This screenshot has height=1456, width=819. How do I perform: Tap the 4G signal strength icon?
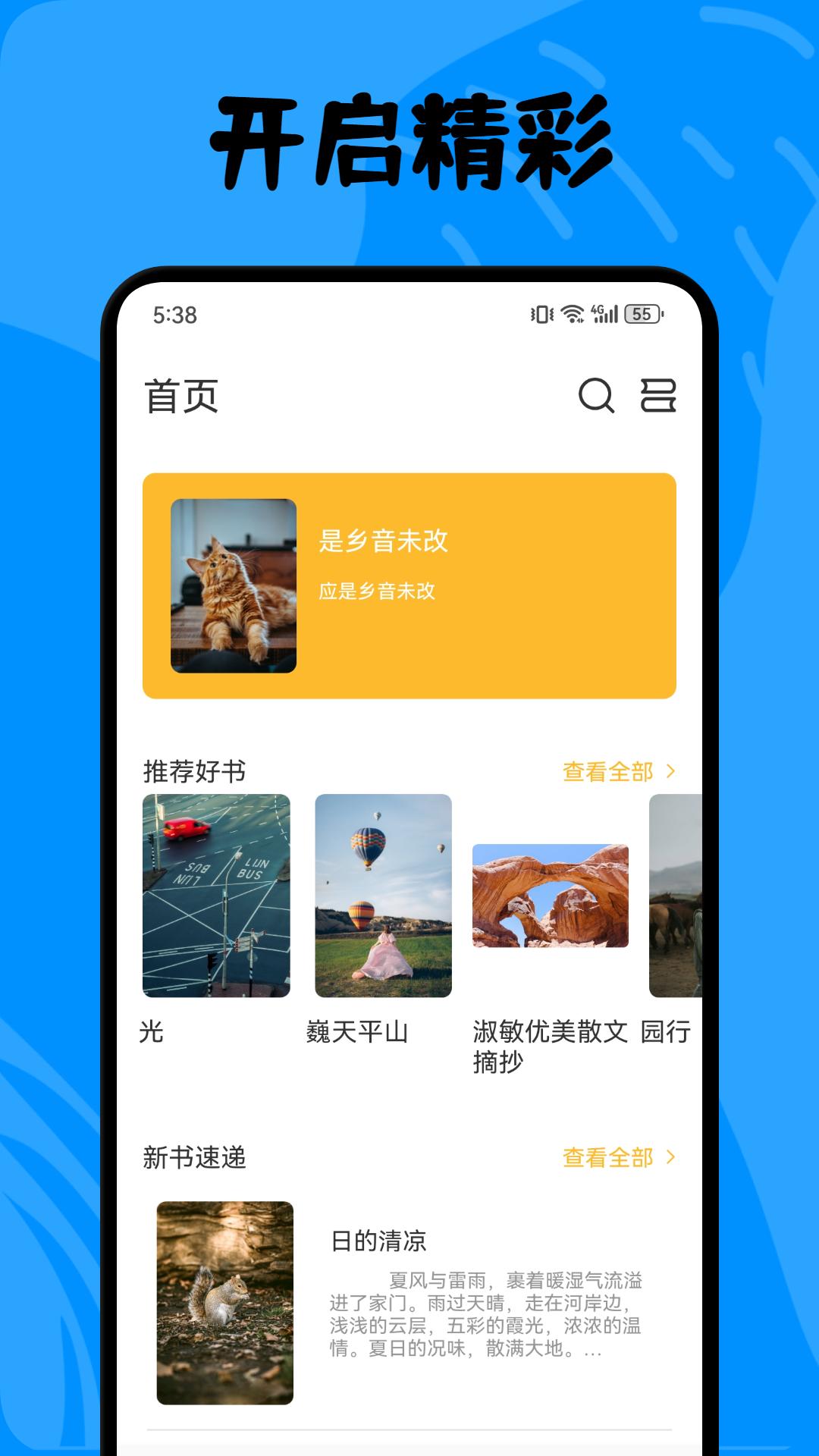point(603,312)
